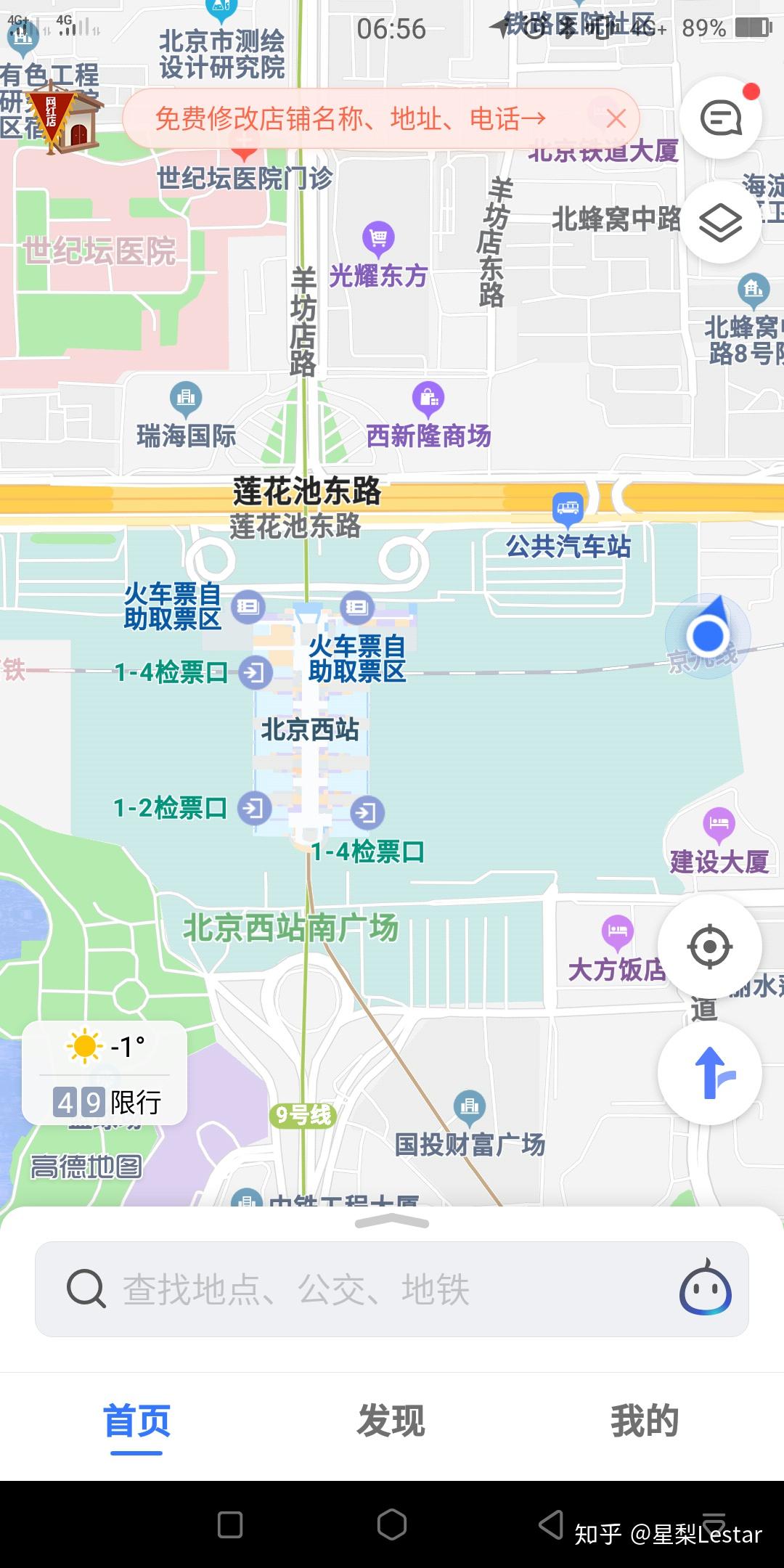Open route navigation arrow button
This screenshot has height=1568, width=784.
click(709, 1072)
